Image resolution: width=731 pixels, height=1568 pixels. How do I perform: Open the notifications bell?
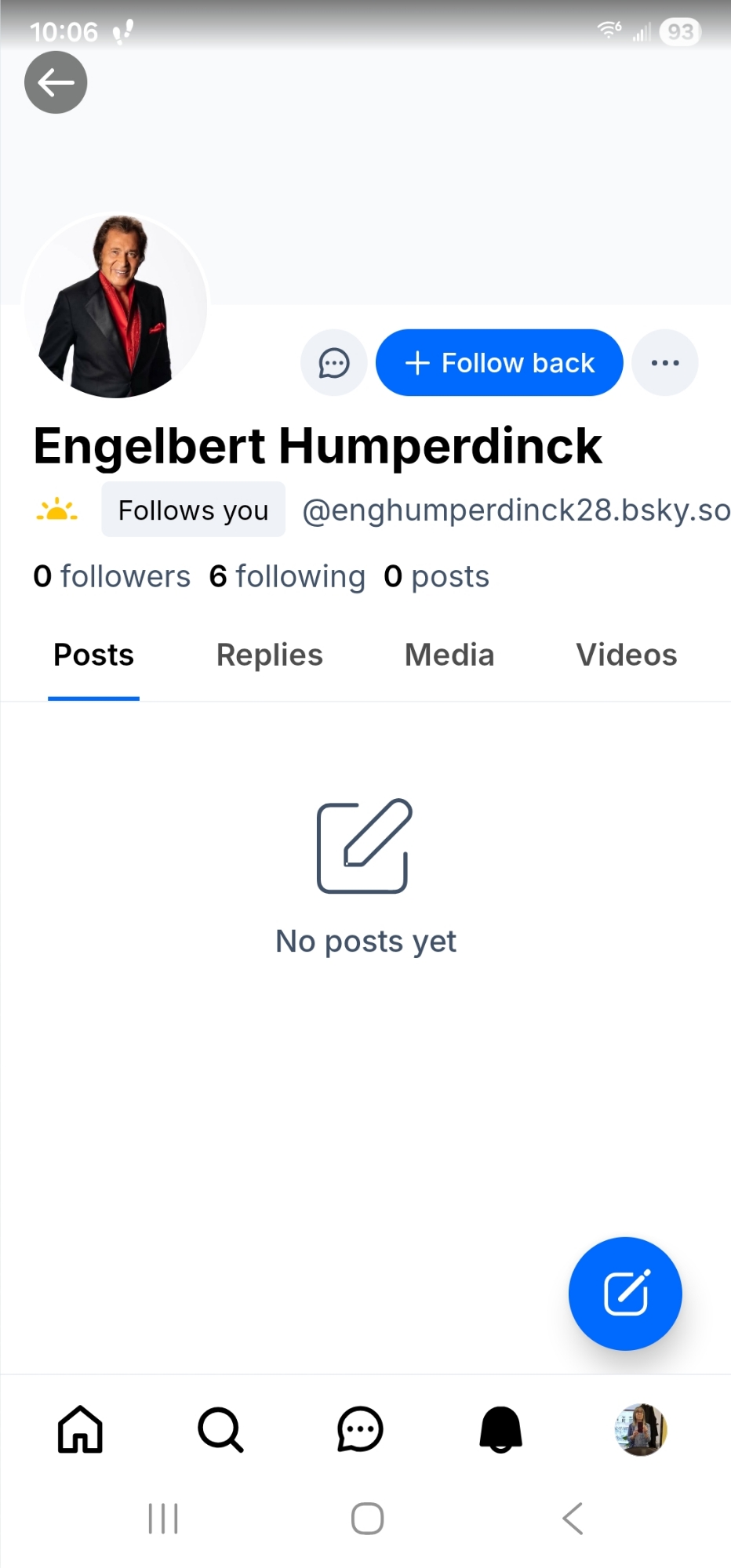500,1430
